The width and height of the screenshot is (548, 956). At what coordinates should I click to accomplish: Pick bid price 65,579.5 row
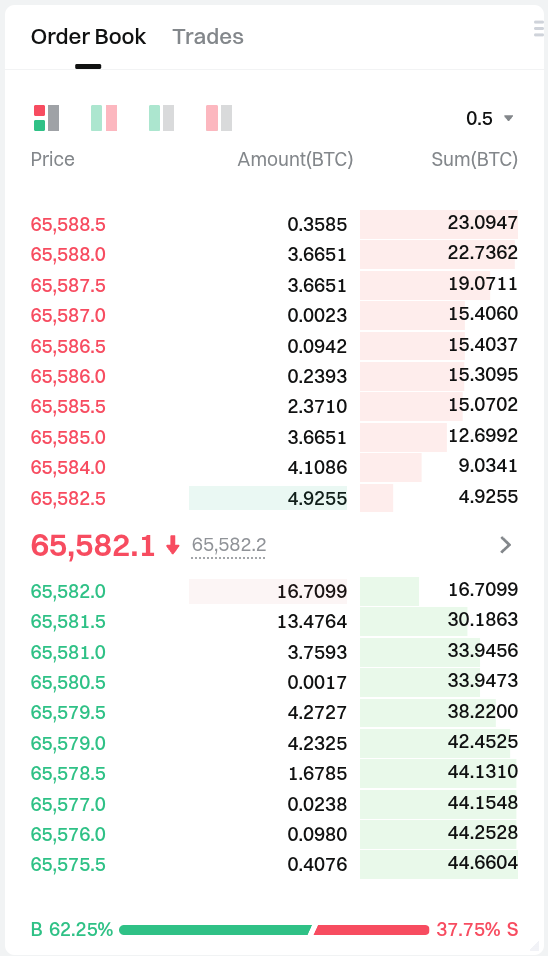(274, 713)
